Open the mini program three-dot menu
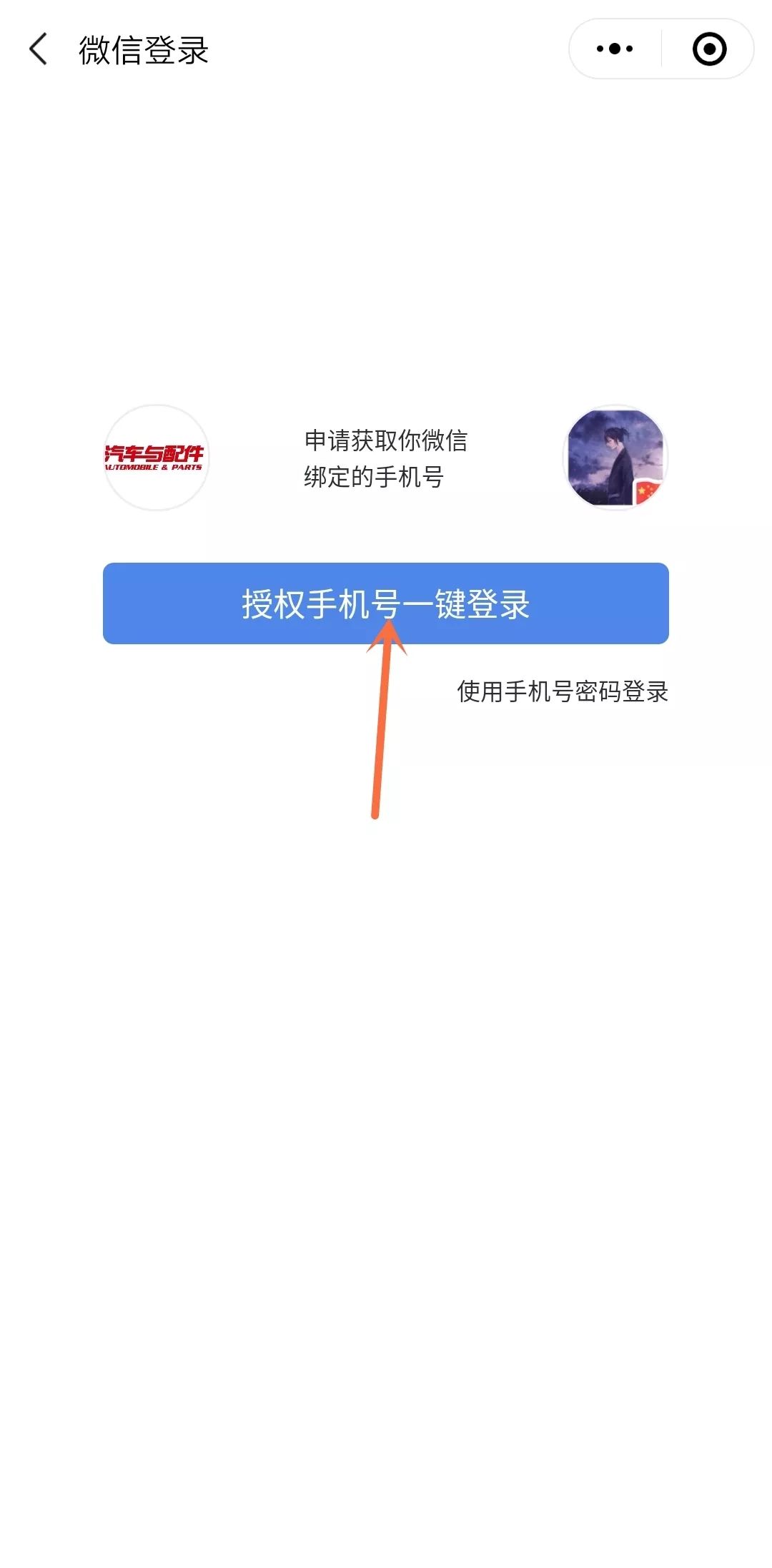Image resolution: width=772 pixels, height=1568 pixels. (x=615, y=49)
